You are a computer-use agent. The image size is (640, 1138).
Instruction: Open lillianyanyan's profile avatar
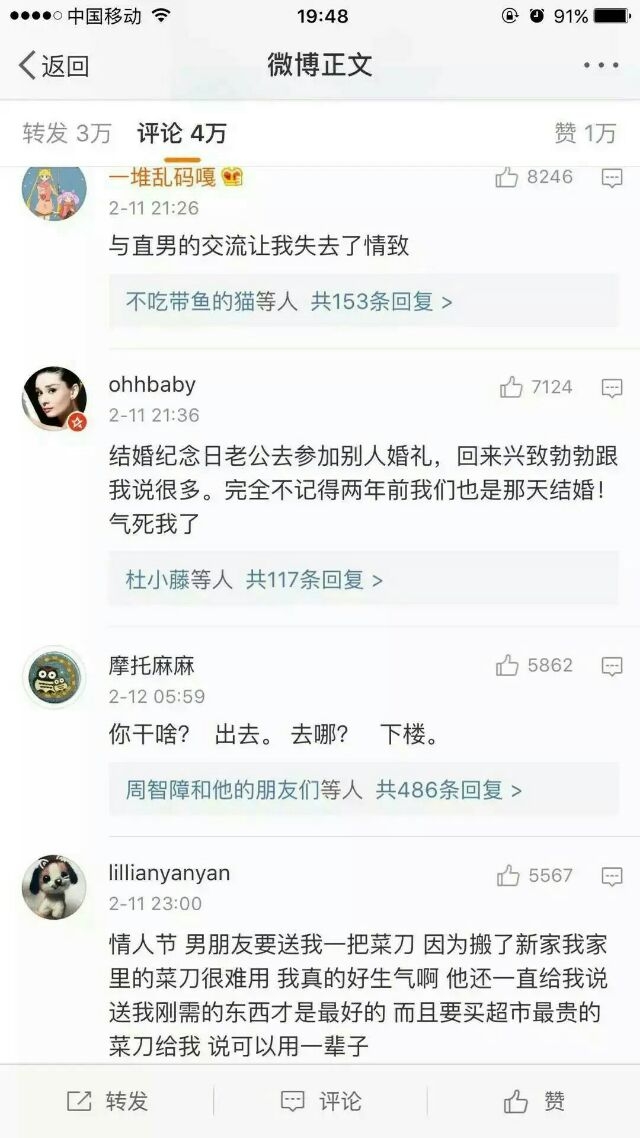(x=54, y=887)
